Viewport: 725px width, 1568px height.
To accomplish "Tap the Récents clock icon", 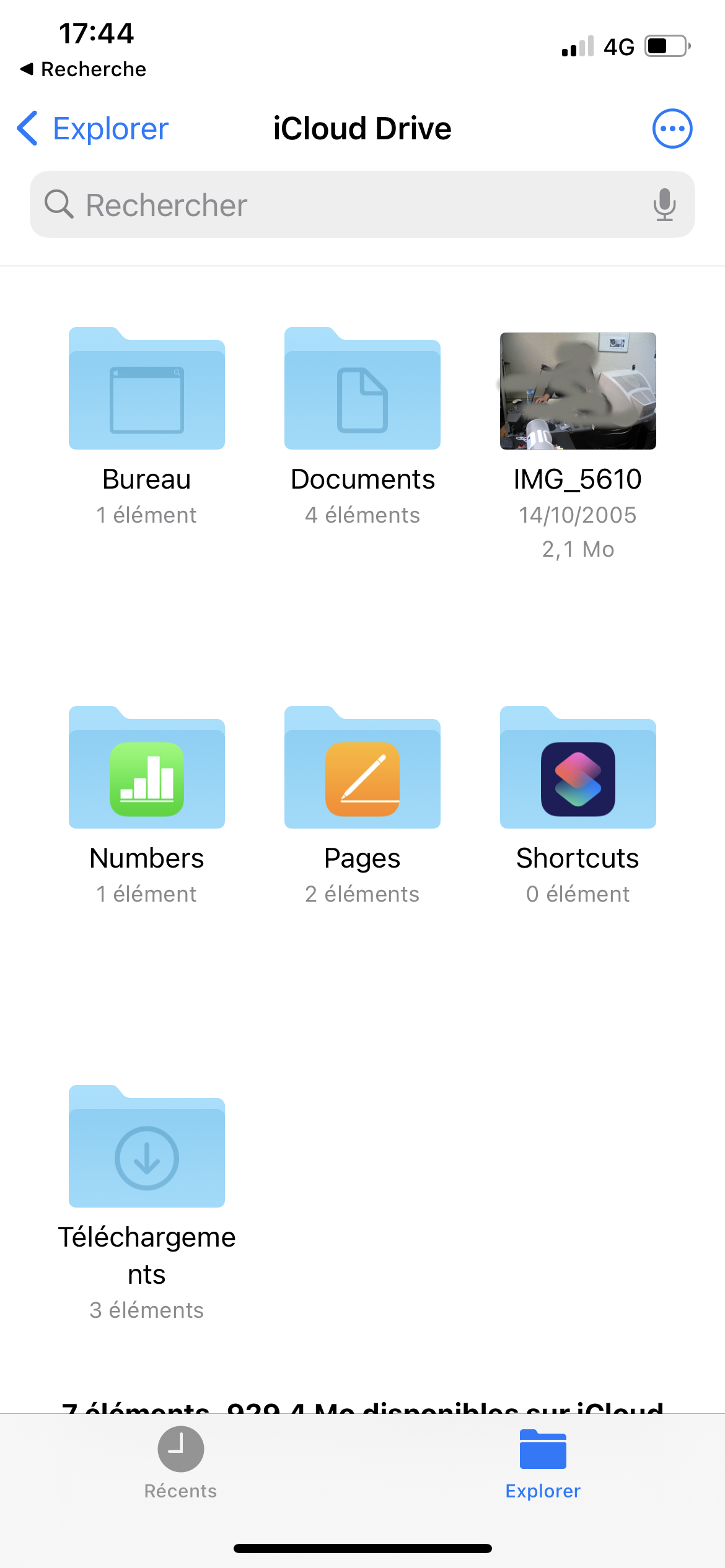I will (x=180, y=1449).
